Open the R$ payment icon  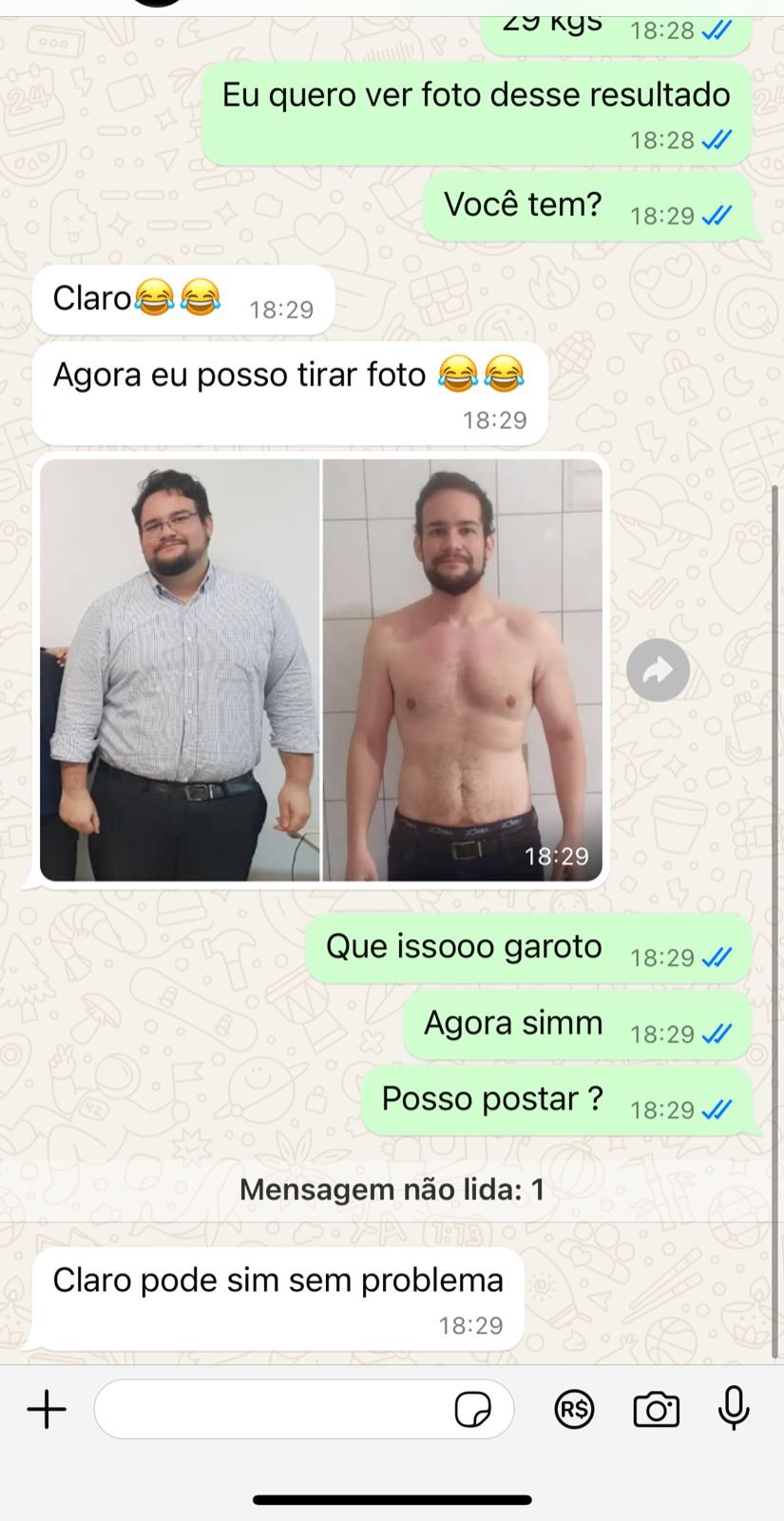point(574,1409)
